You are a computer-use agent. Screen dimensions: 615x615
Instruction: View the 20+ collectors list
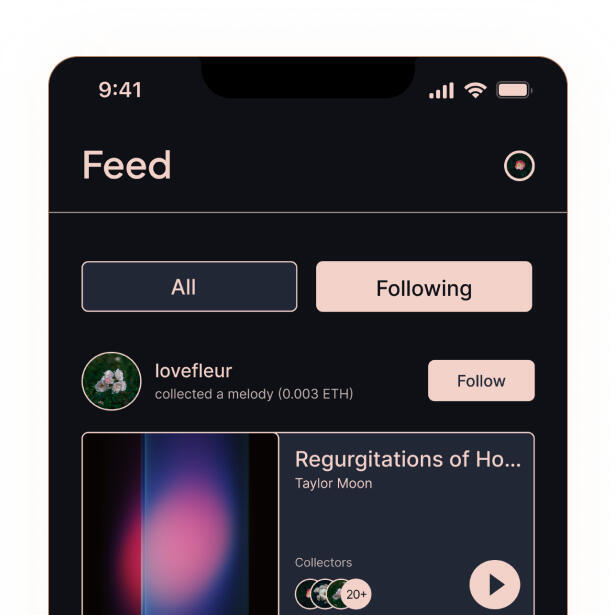coord(356,594)
